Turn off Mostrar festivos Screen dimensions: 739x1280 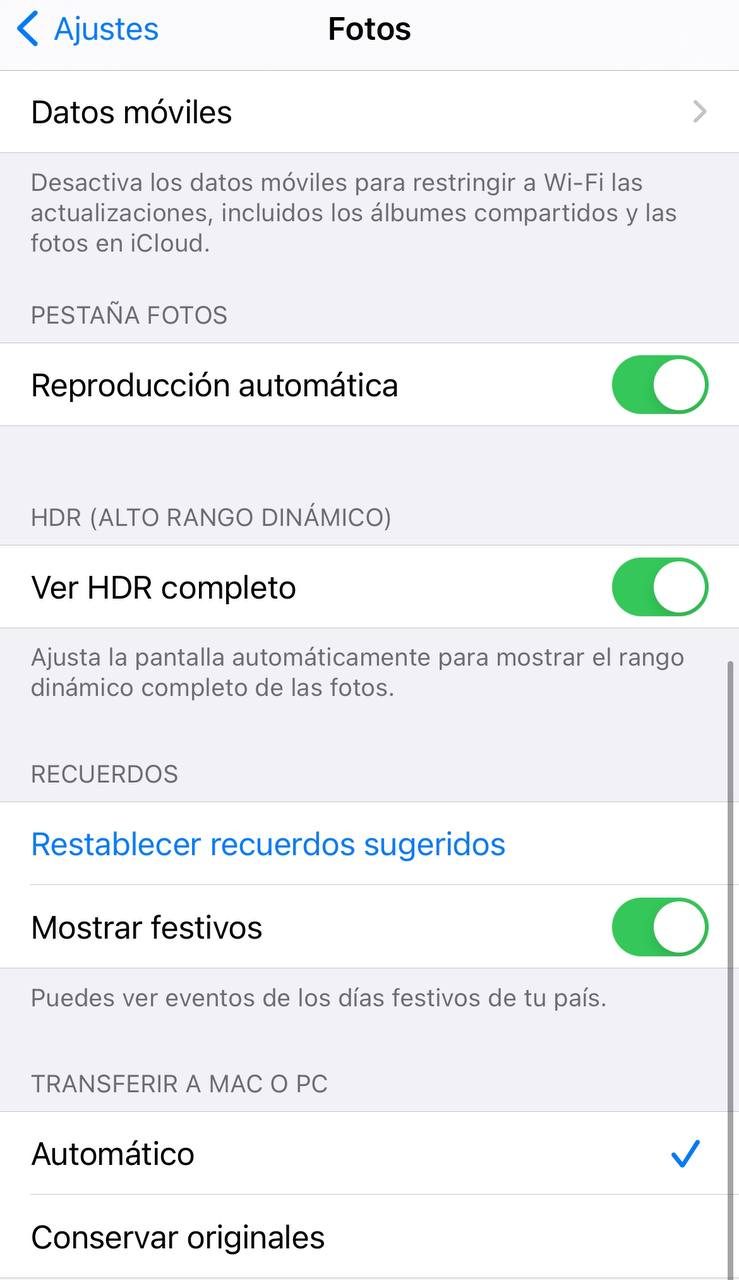coord(660,927)
